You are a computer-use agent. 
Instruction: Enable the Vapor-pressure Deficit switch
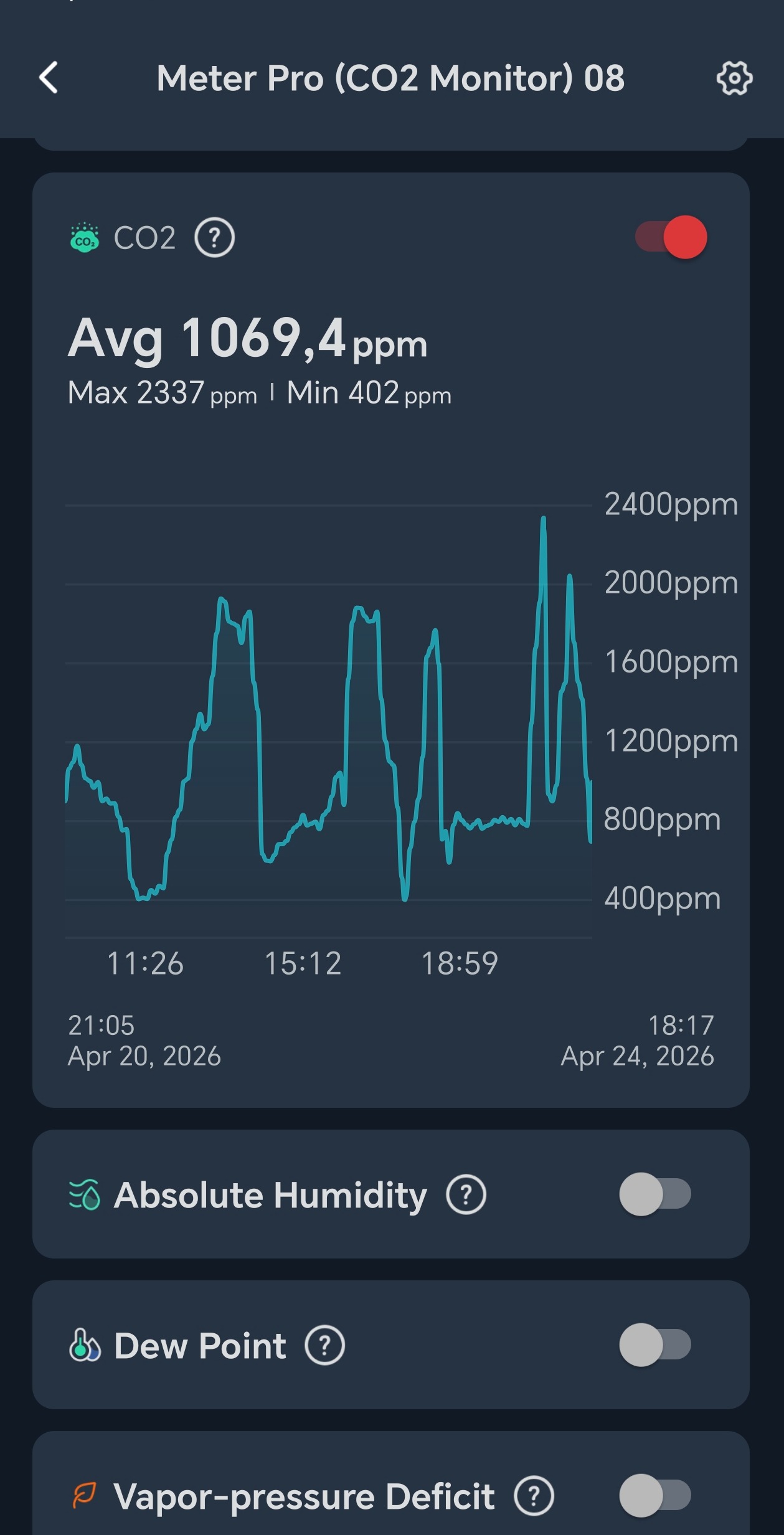pyautogui.click(x=655, y=1495)
